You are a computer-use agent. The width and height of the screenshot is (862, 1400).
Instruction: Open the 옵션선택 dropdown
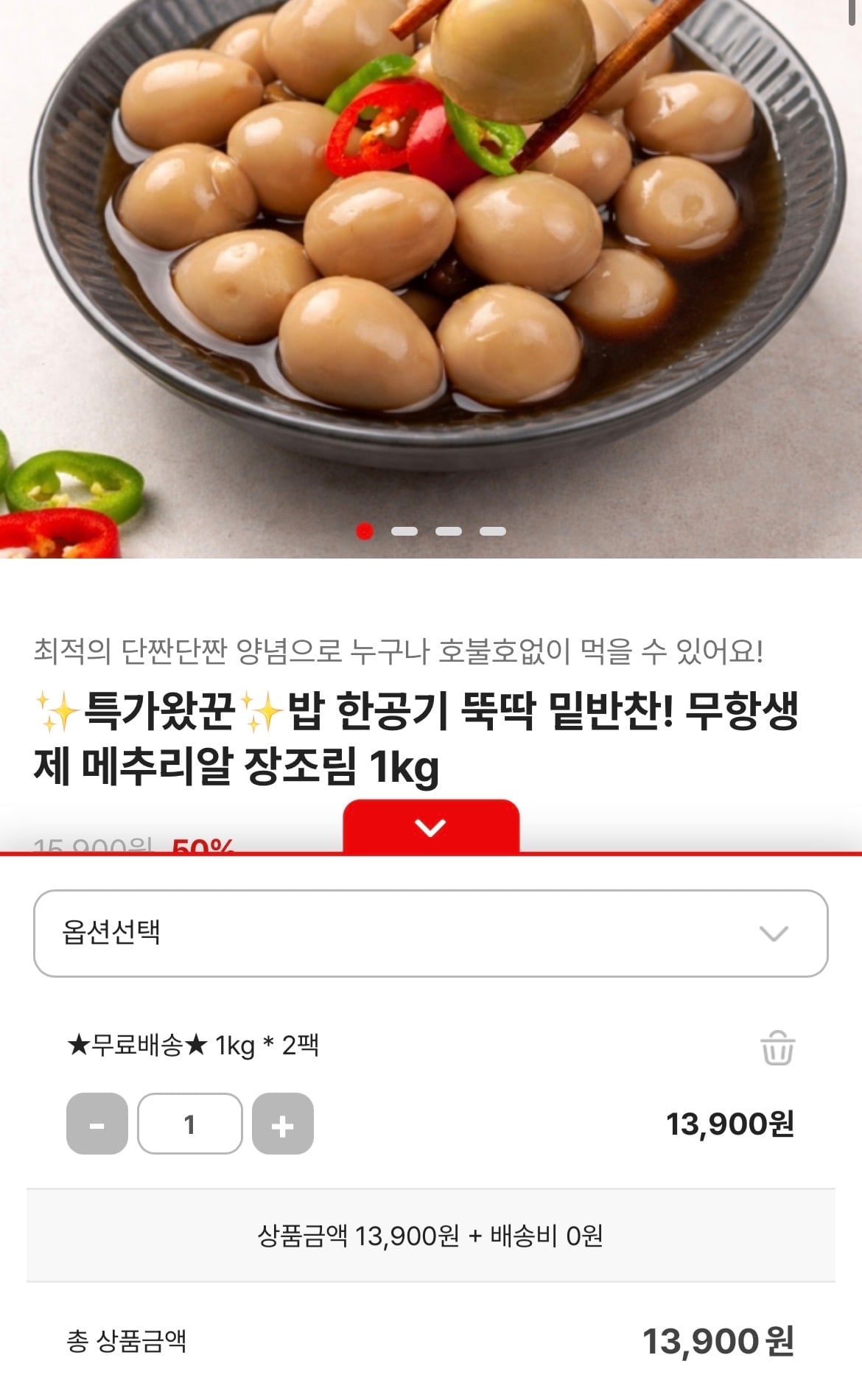pyautogui.click(x=430, y=934)
